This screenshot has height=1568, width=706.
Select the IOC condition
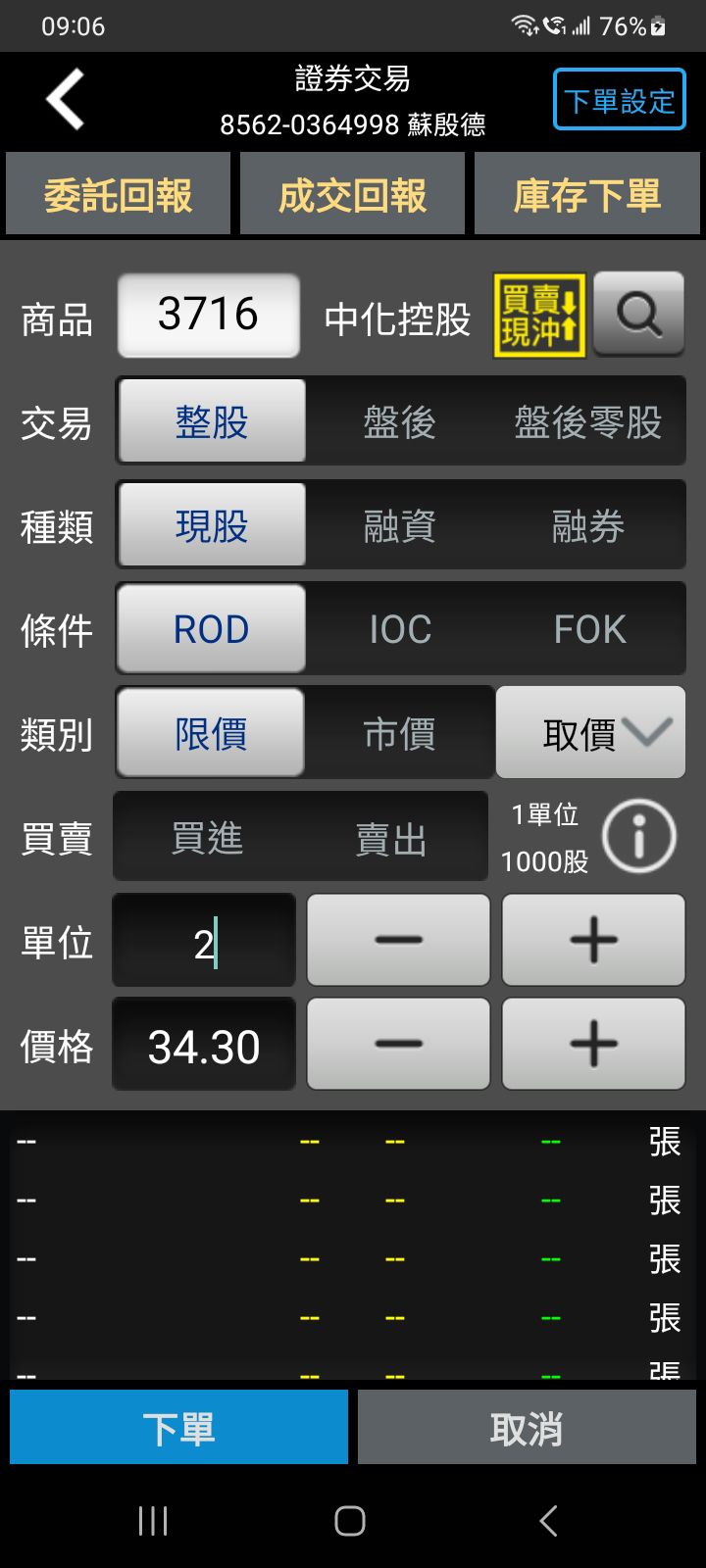click(x=400, y=629)
